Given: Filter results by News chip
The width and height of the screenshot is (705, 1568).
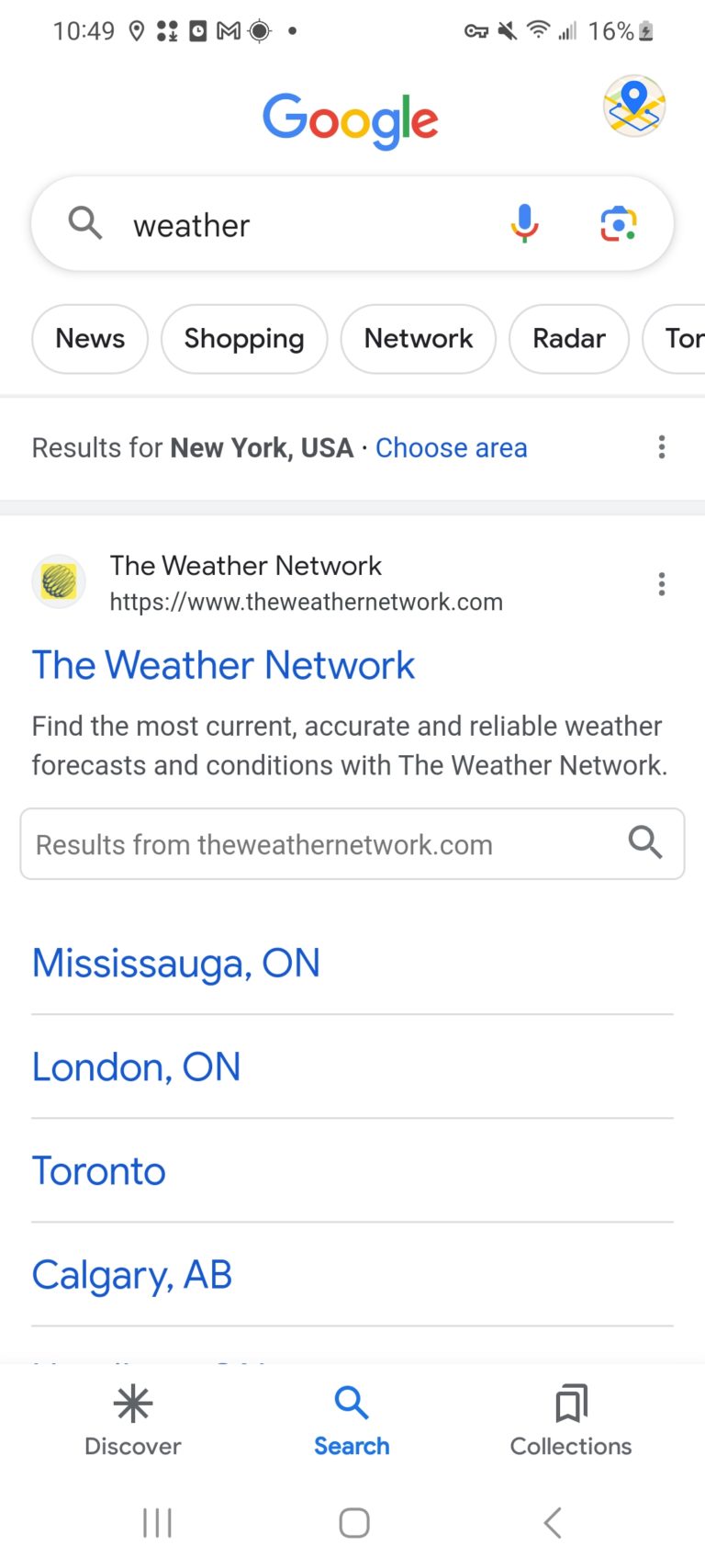Looking at the screenshot, I should pyautogui.click(x=90, y=339).
